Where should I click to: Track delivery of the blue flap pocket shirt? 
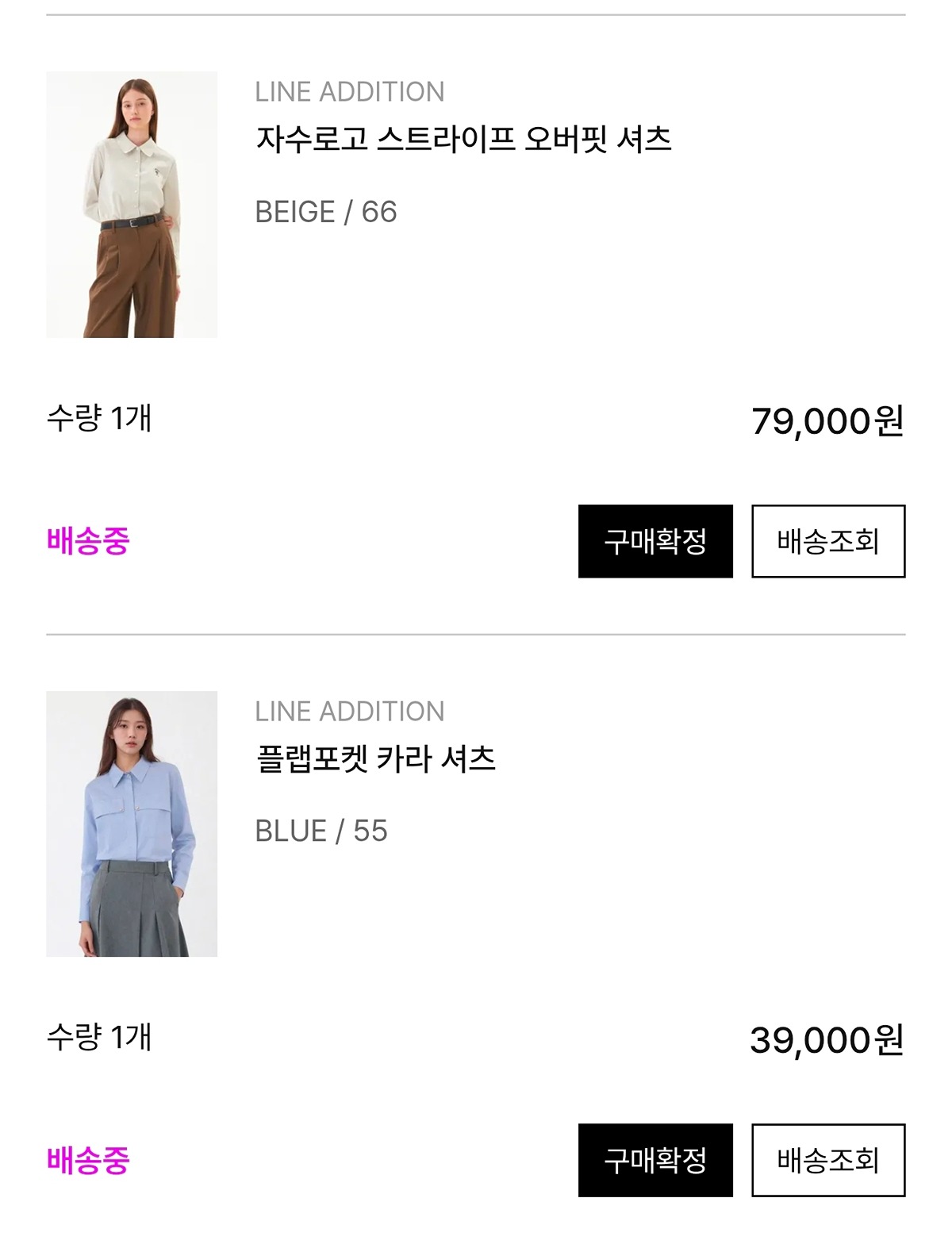point(827,1160)
